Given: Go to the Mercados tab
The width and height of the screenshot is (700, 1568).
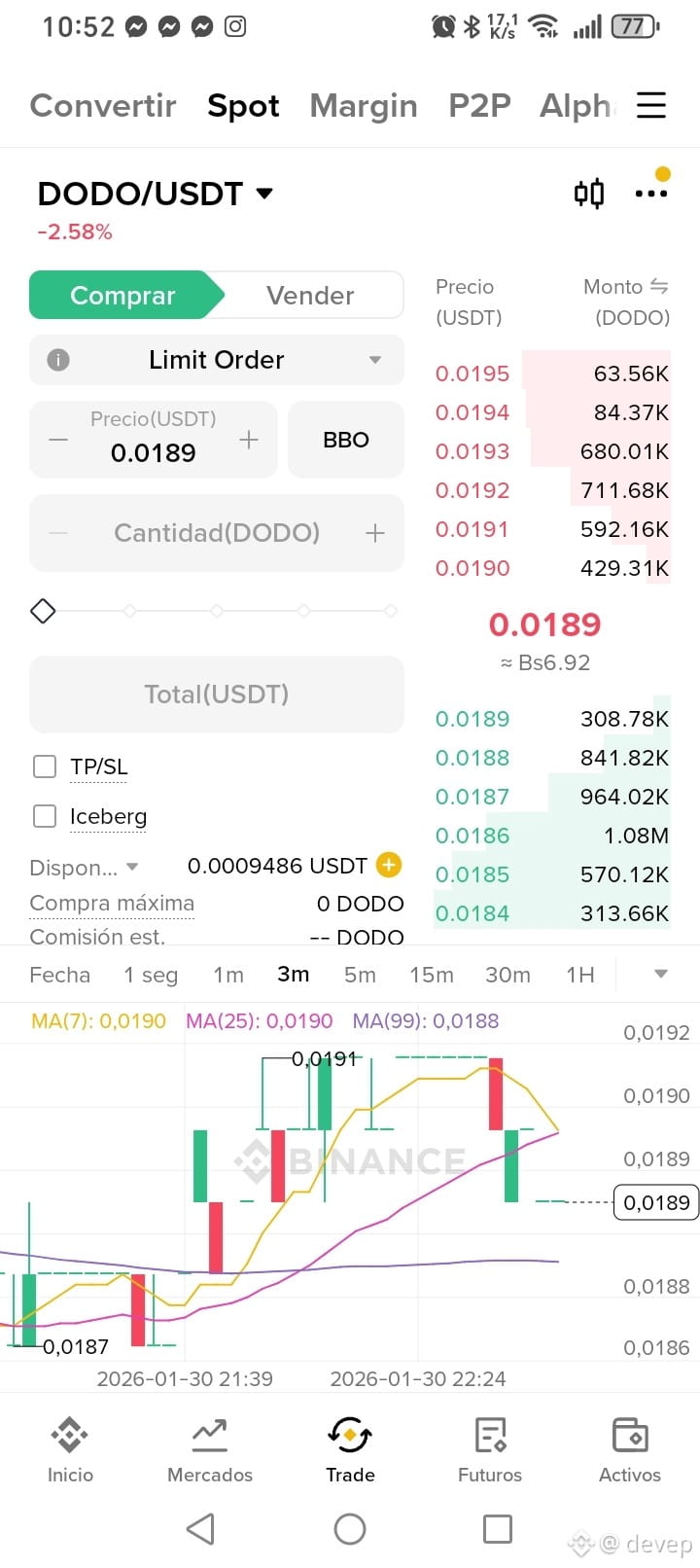Looking at the screenshot, I should click(x=210, y=1449).
